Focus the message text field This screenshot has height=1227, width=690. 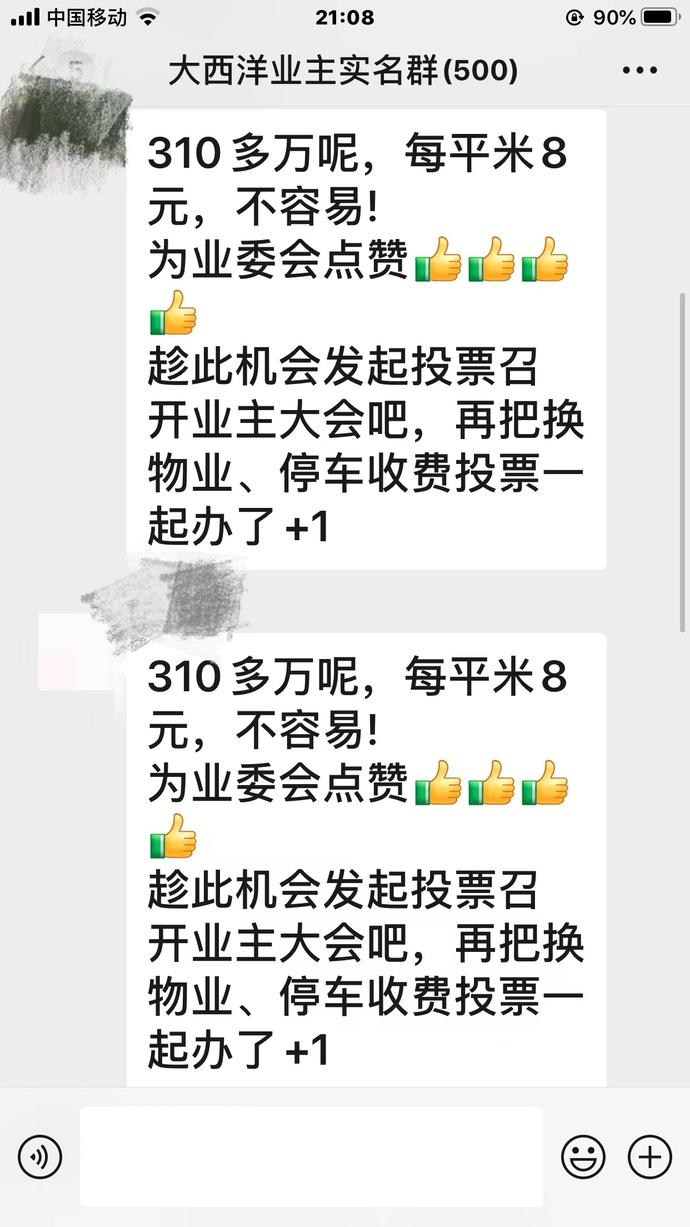tap(311, 1156)
